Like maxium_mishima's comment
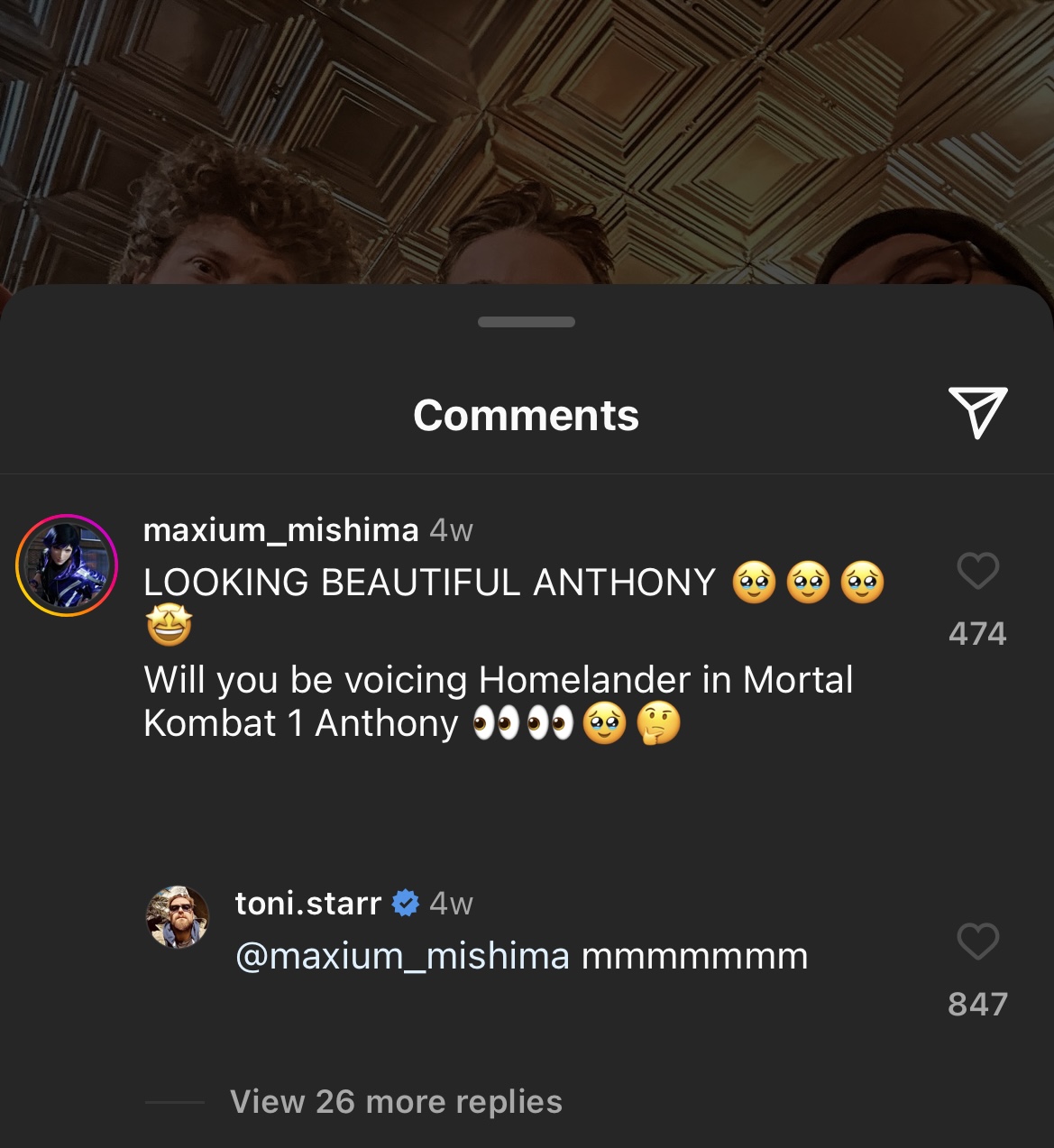Image resolution: width=1054 pixels, height=1148 pixels. point(977,571)
